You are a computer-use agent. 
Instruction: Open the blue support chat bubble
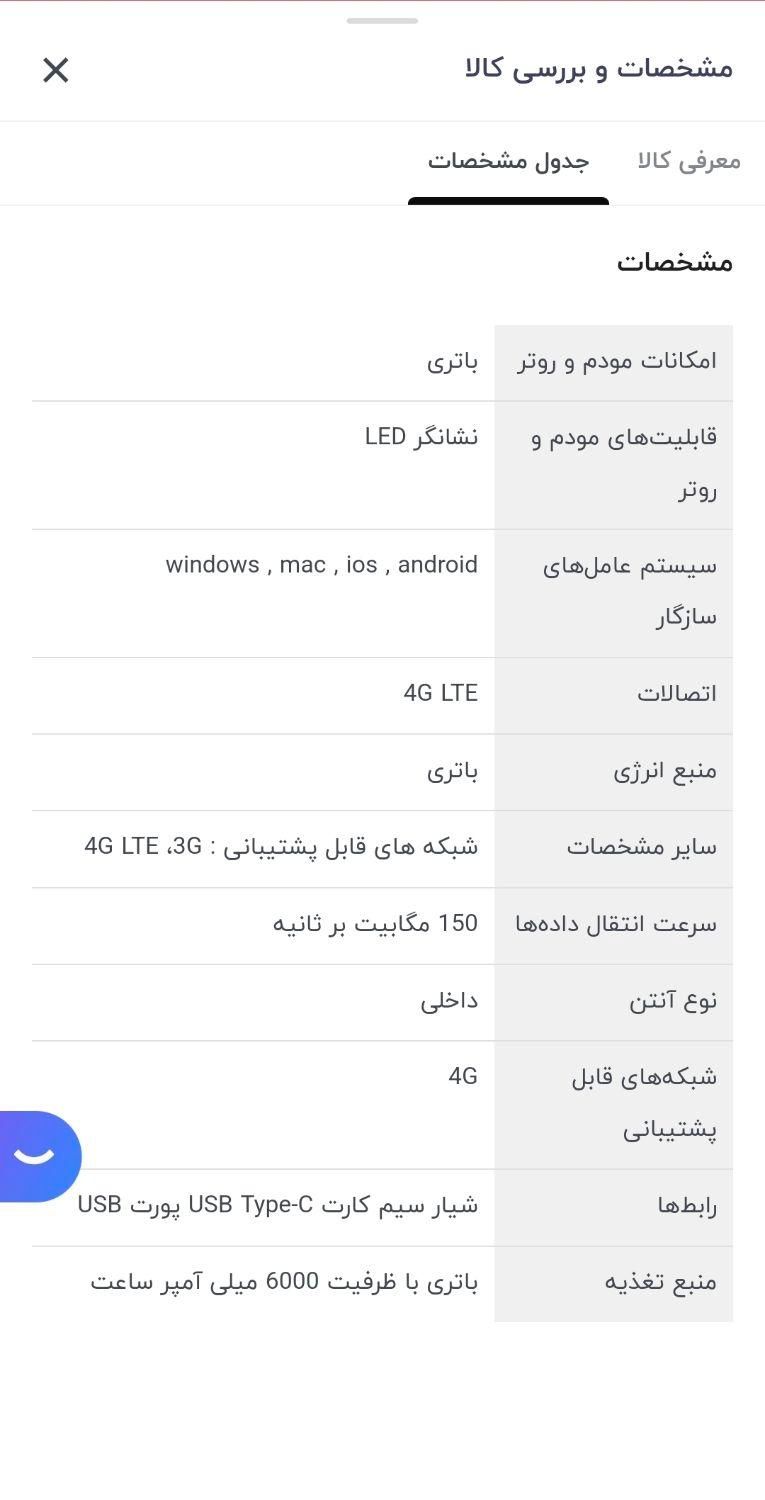[38, 1156]
